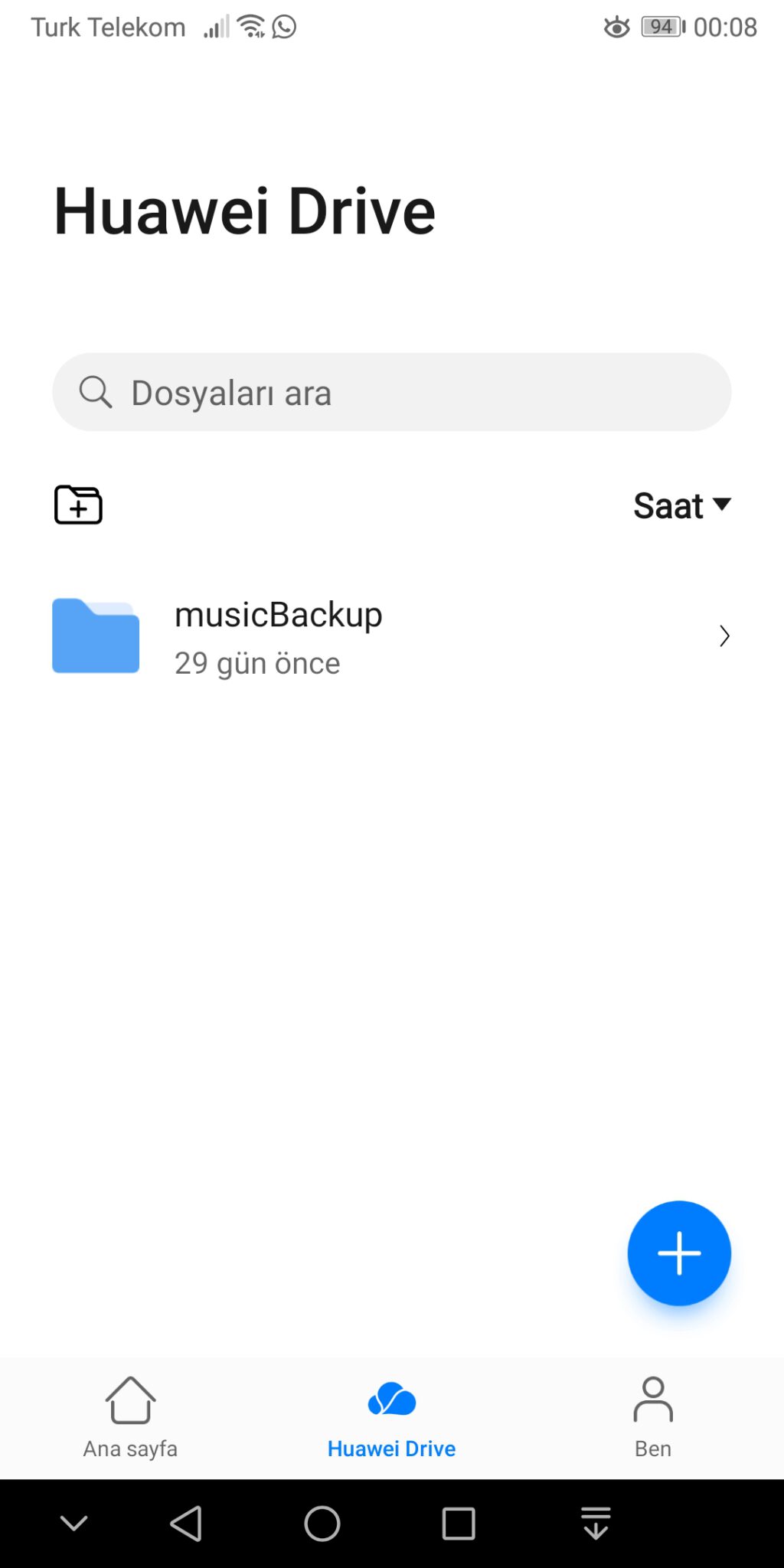The height and width of the screenshot is (1568, 784).
Task: Collapse the navigation bar with down arrow
Action: [x=73, y=1522]
